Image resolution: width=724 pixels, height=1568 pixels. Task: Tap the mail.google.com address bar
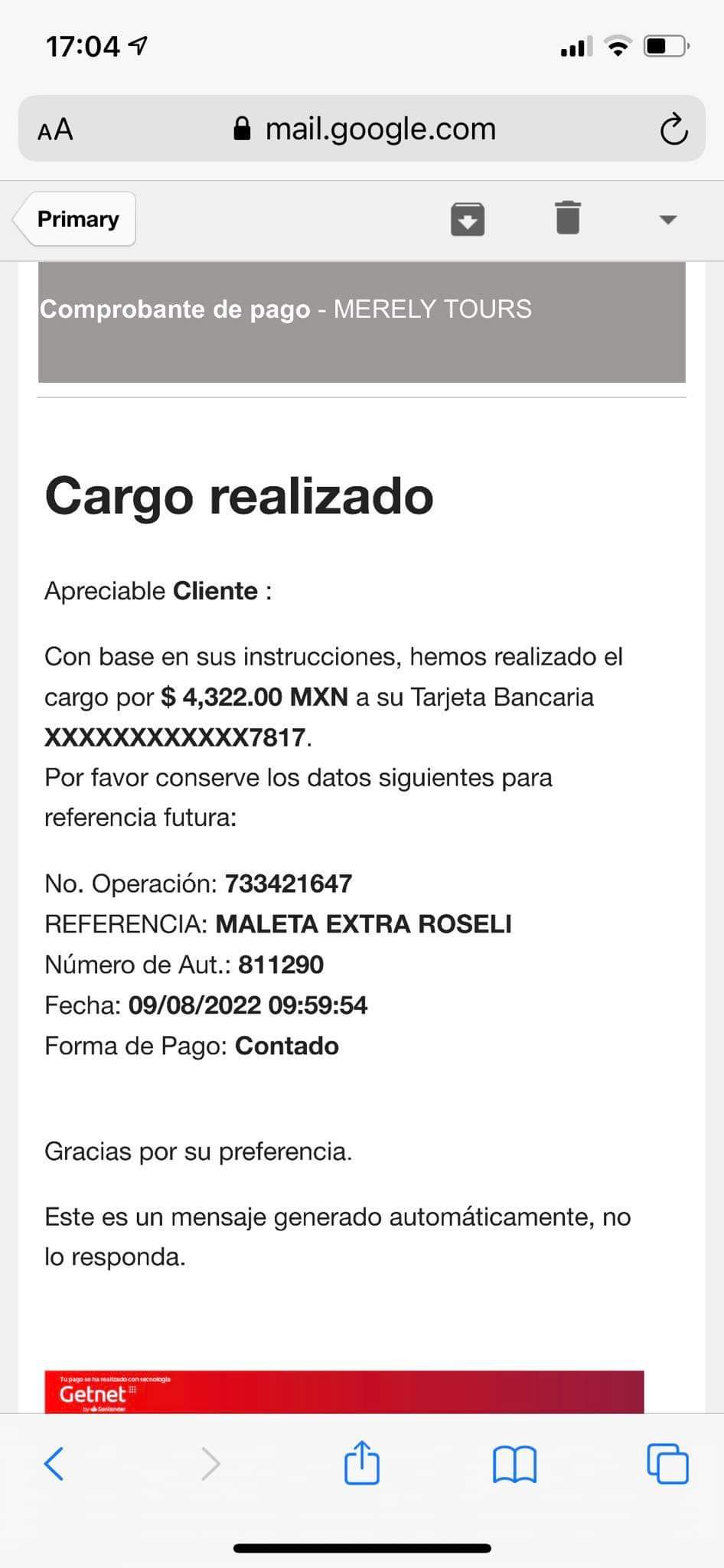point(364,129)
